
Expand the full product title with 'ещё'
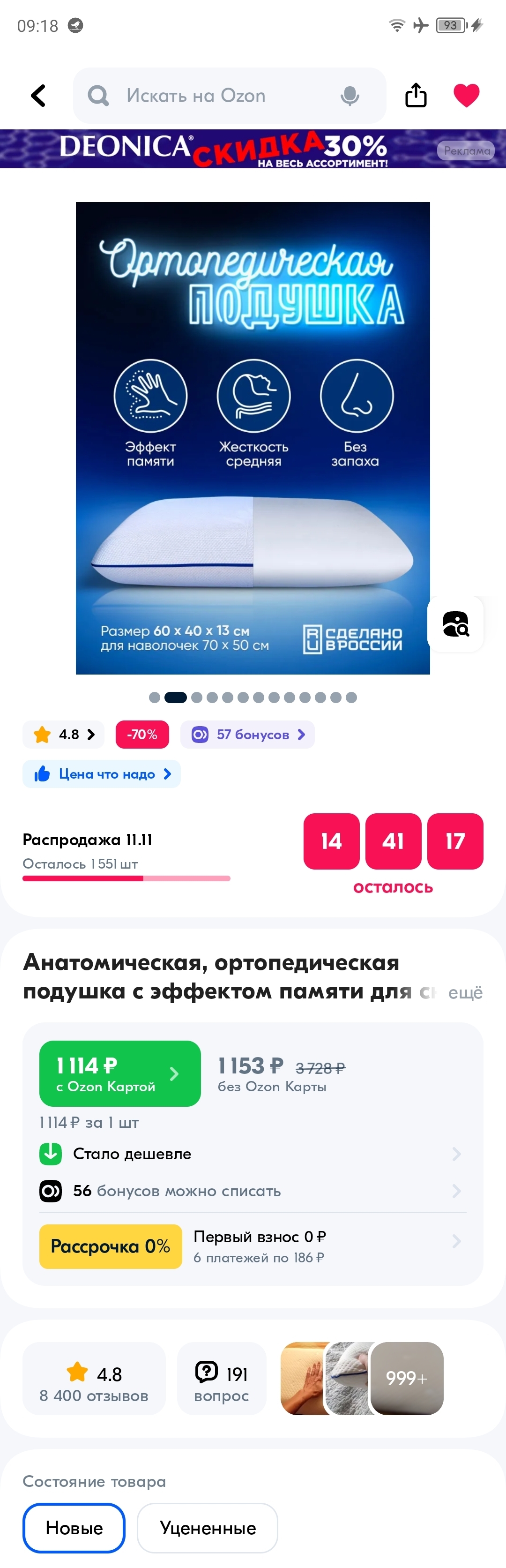click(465, 993)
